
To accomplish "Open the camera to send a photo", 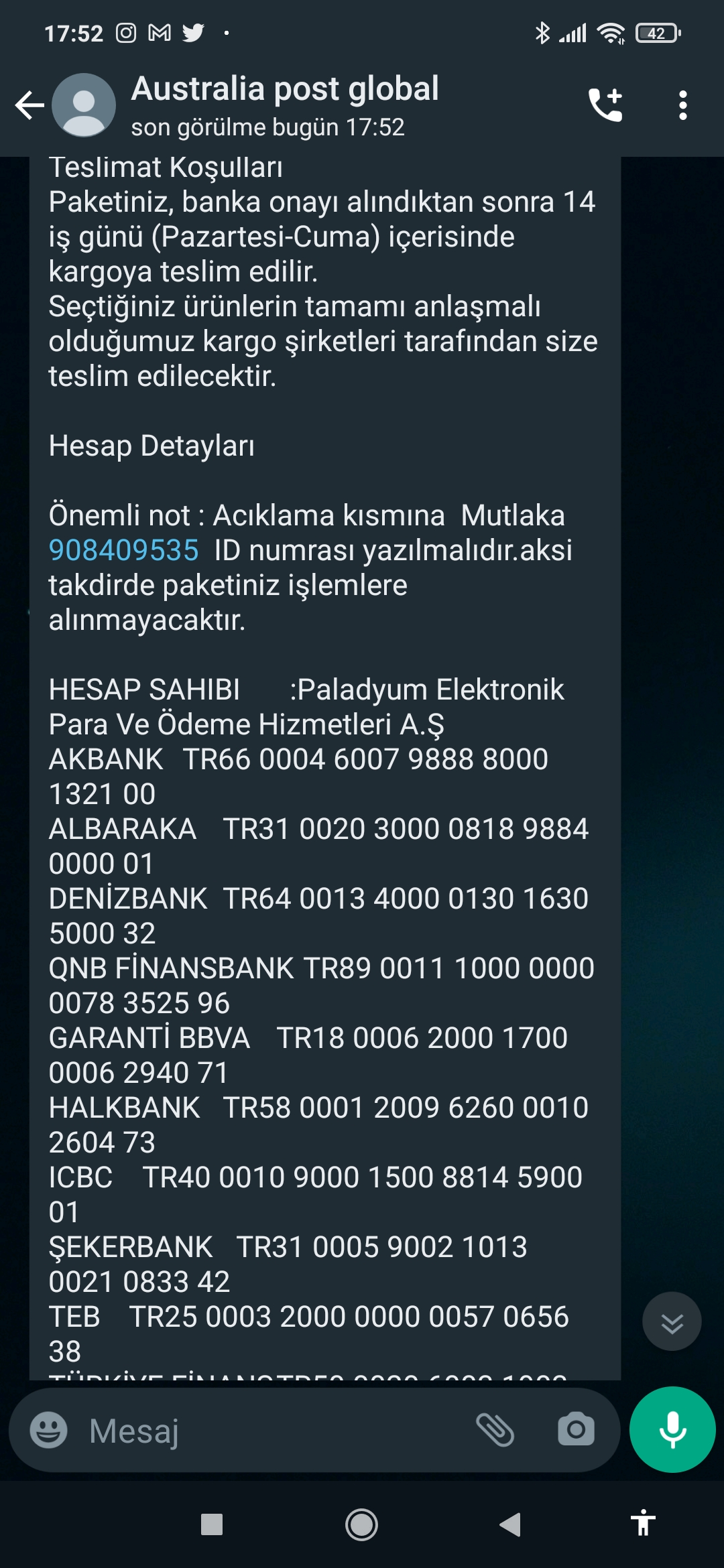I will pyautogui.click(x=576, y=1430).
